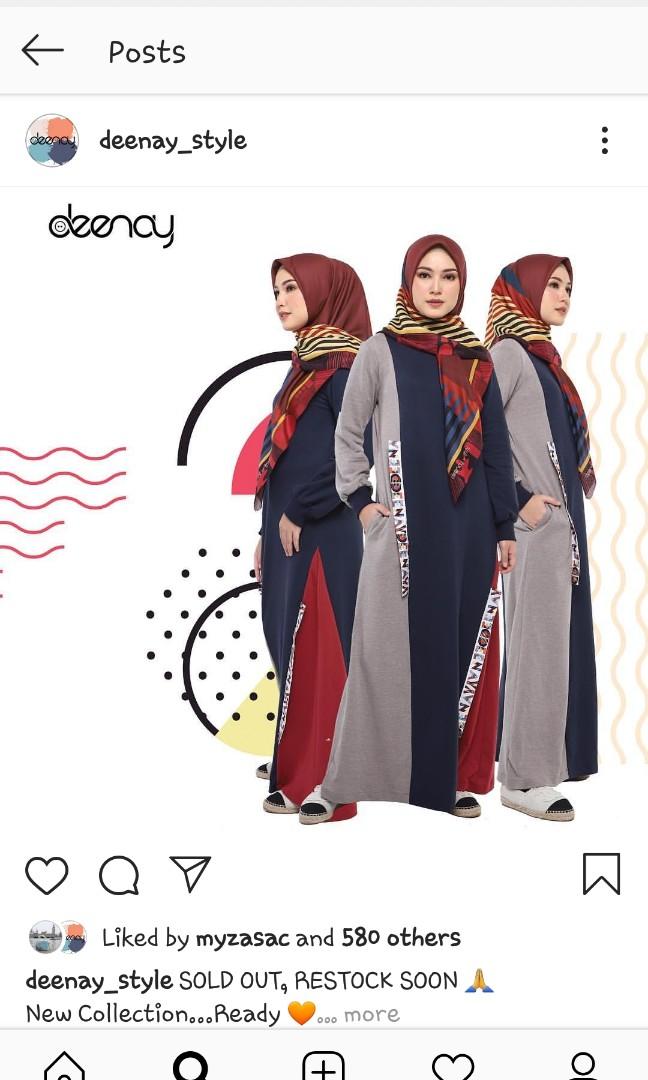Switch to the Profile tab
648x1080 pixels.
point(582,1066)
